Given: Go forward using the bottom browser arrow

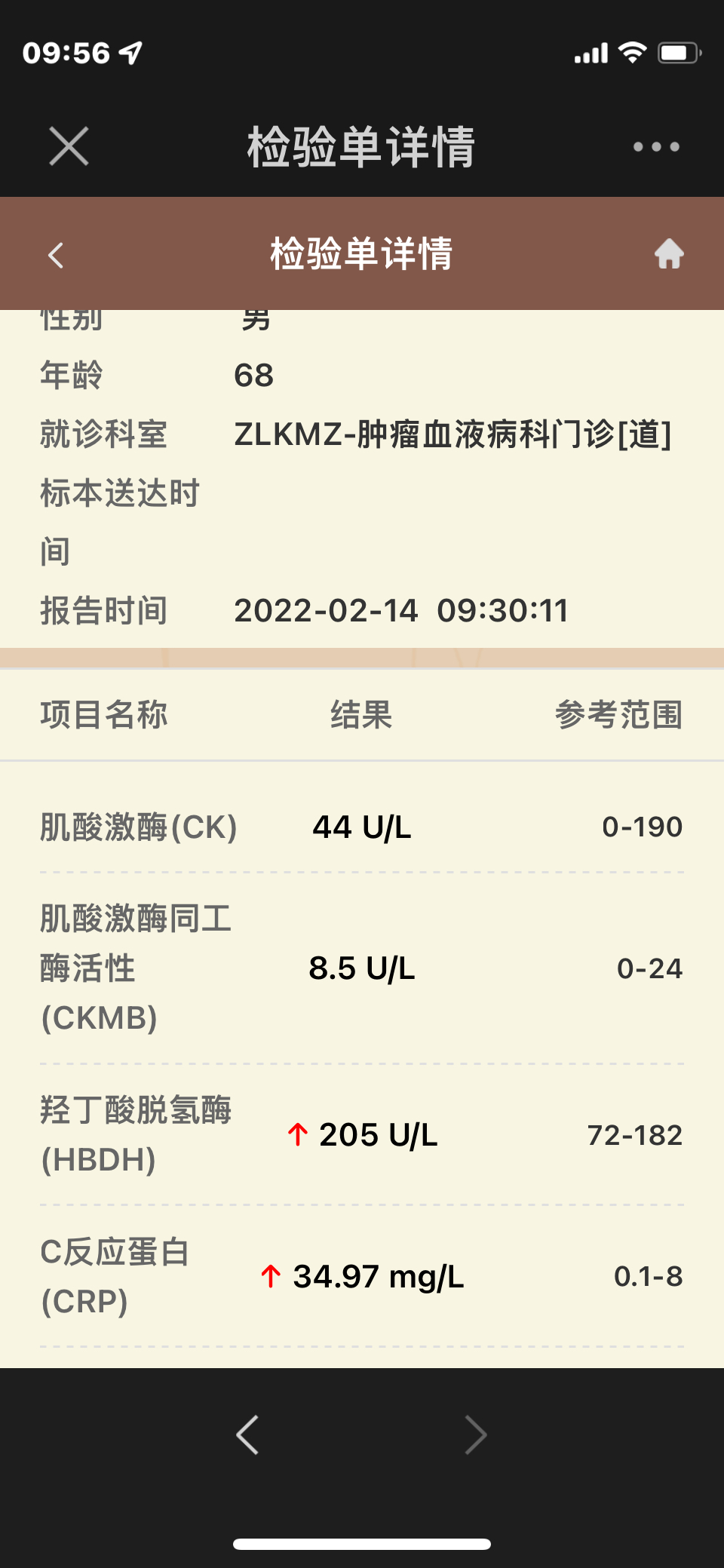Looking at the screenshot, I should tap(475, 1434).
